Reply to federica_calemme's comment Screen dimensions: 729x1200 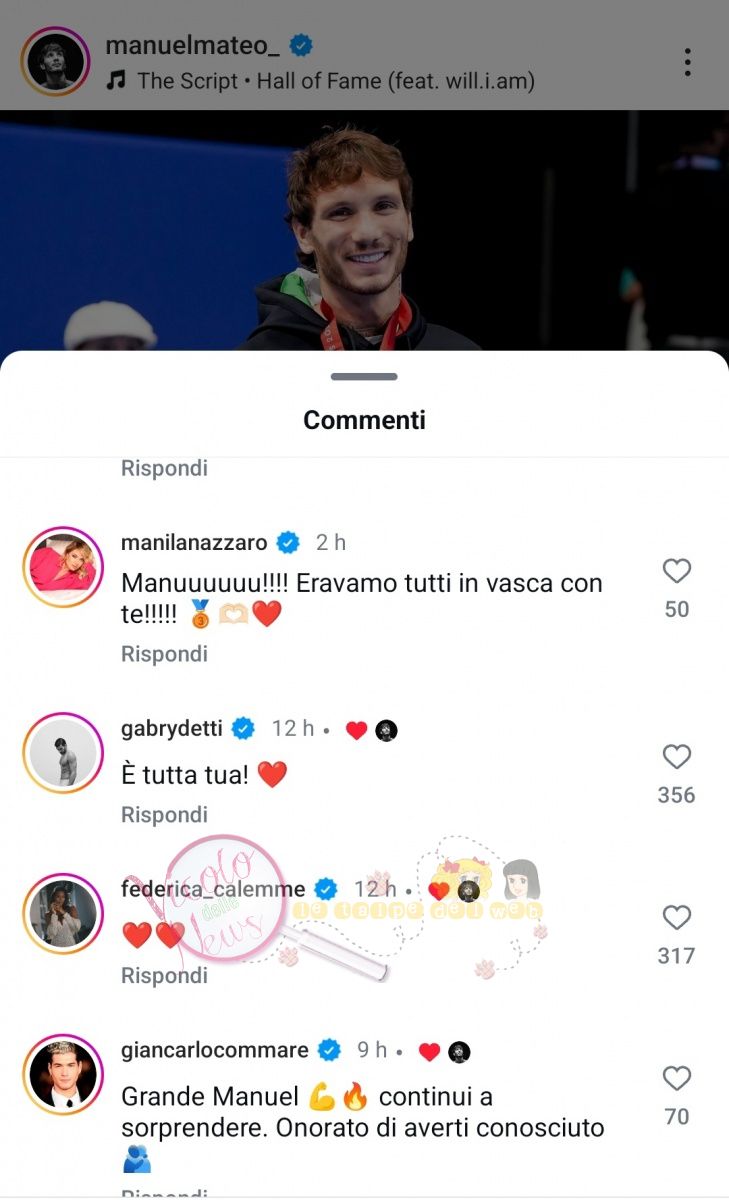pyautogui.click(x=164, y=975)
